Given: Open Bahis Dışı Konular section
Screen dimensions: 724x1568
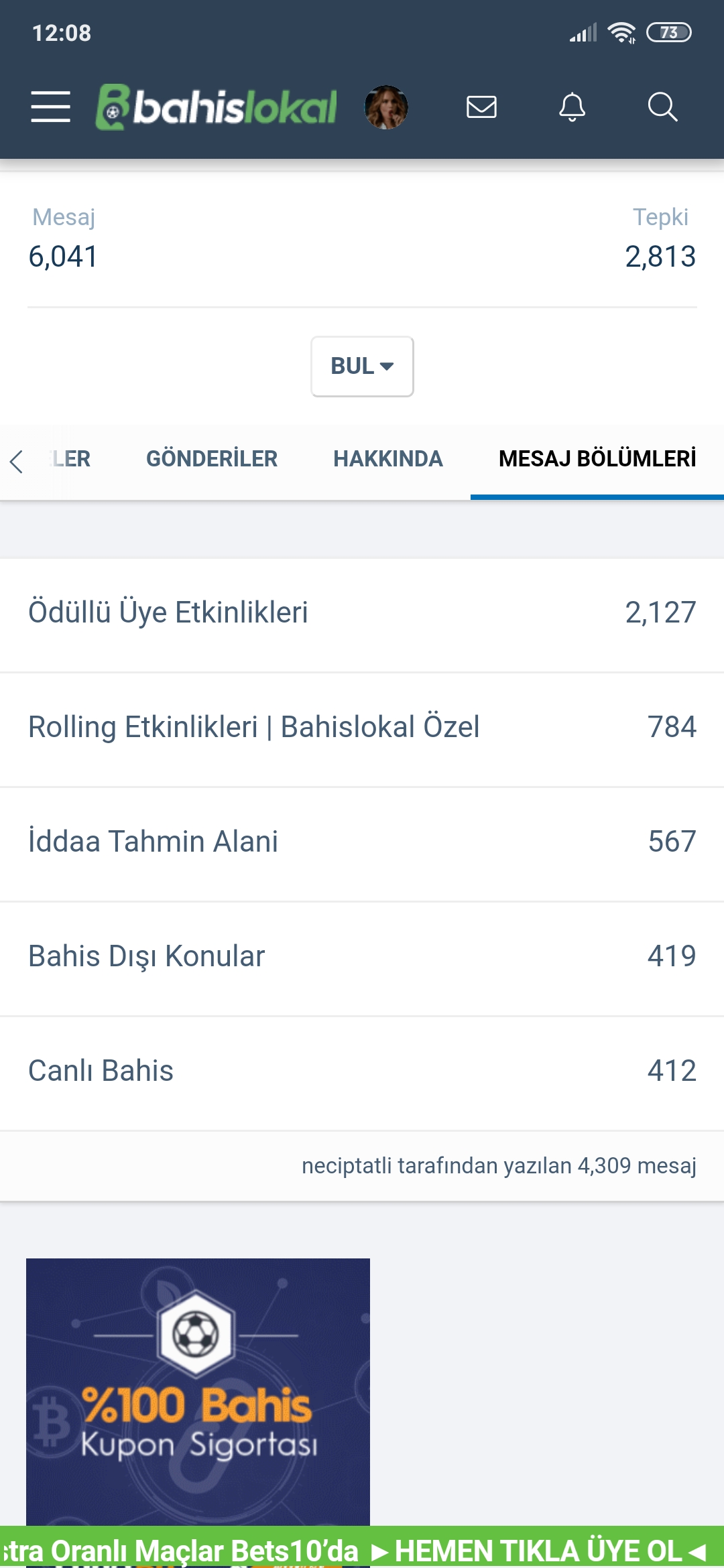Looking at the screenshot, I should [x=362, y=957].
